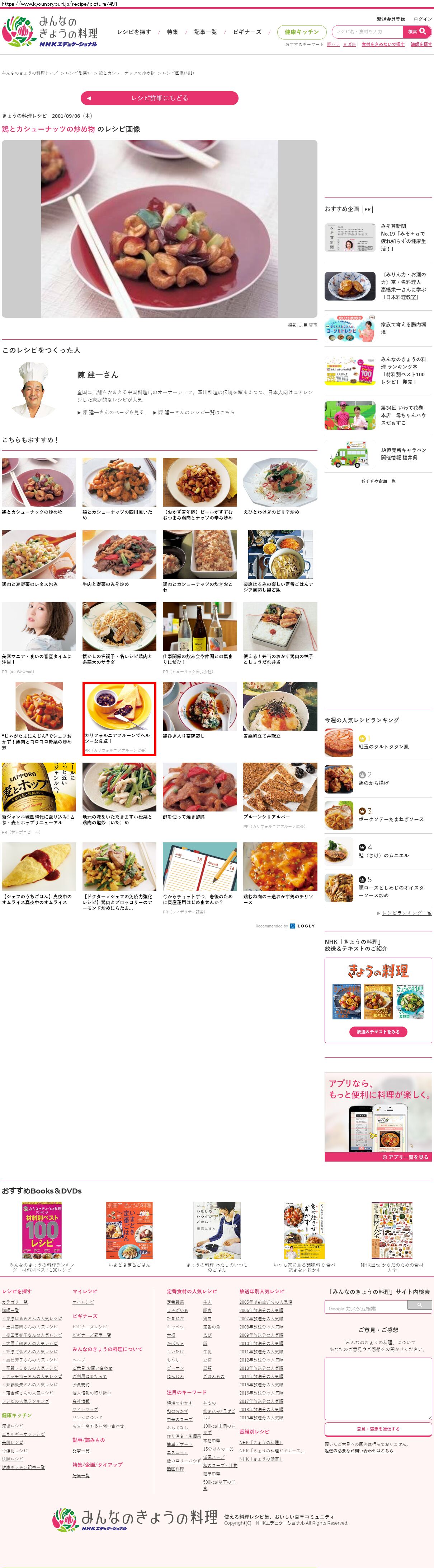This screenshot has width=434, height=1568.
Task: Open カリフォルニアプルーンでヘルシーな食卓 card
Action: [x=119, y=718]
